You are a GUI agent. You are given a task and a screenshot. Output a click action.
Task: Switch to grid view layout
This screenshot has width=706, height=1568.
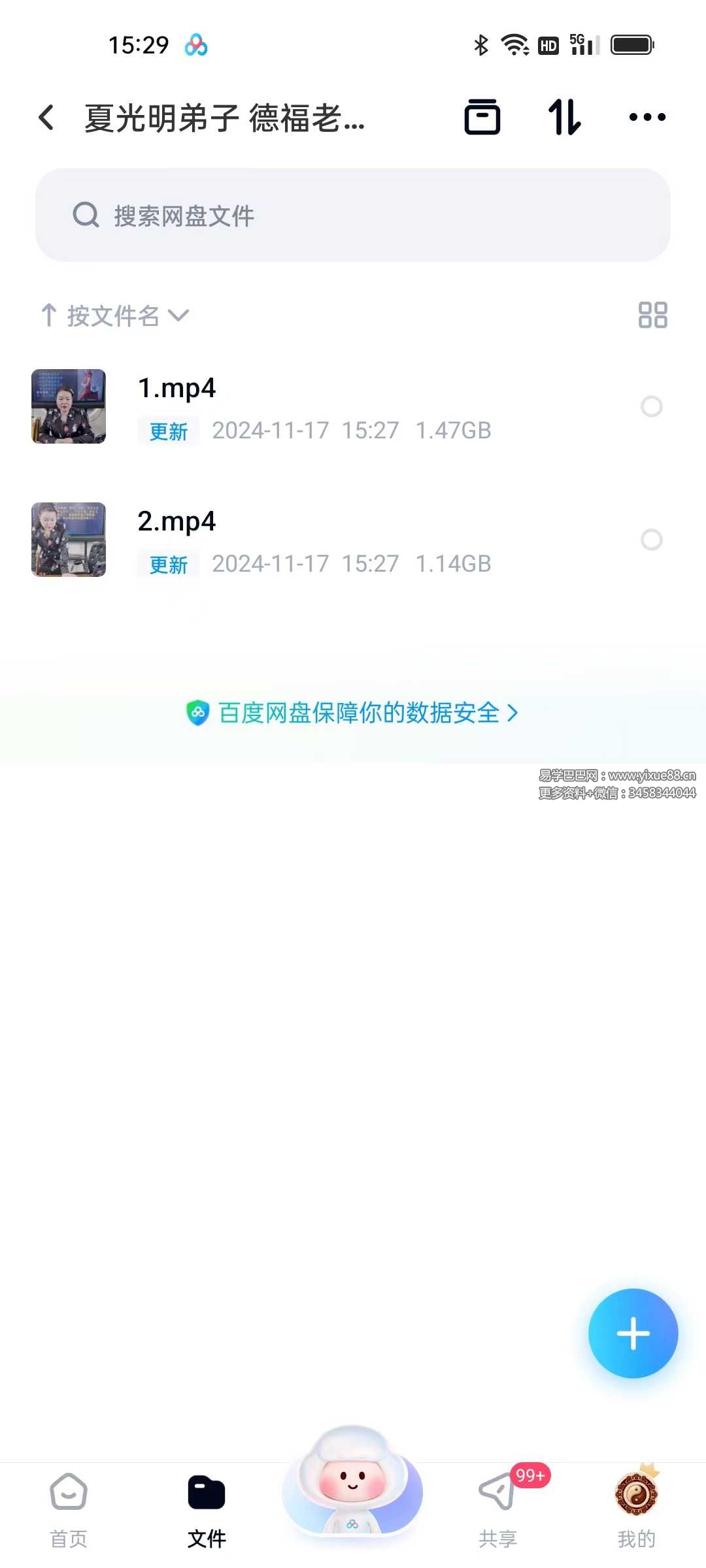click(652, 315)
